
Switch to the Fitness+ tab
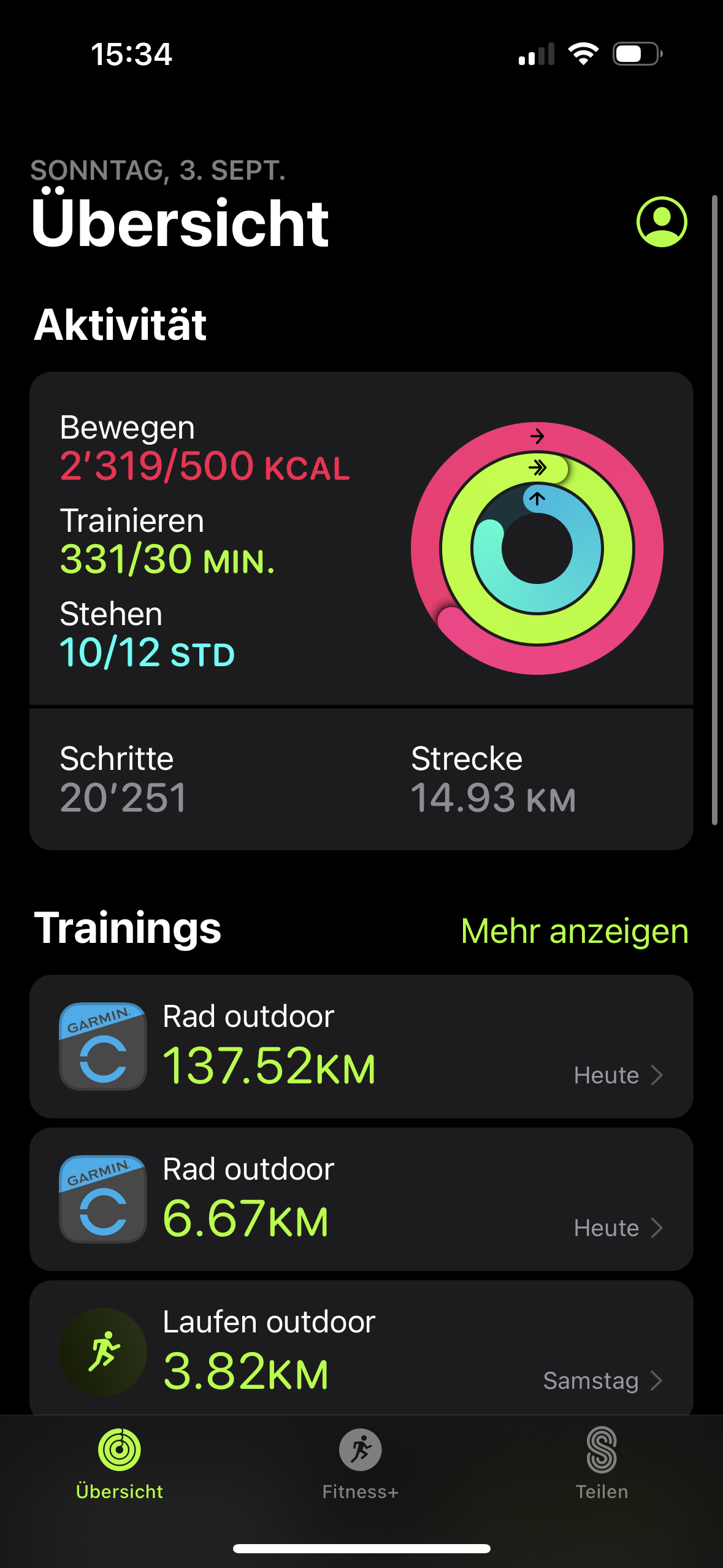tap(361, 1463)
